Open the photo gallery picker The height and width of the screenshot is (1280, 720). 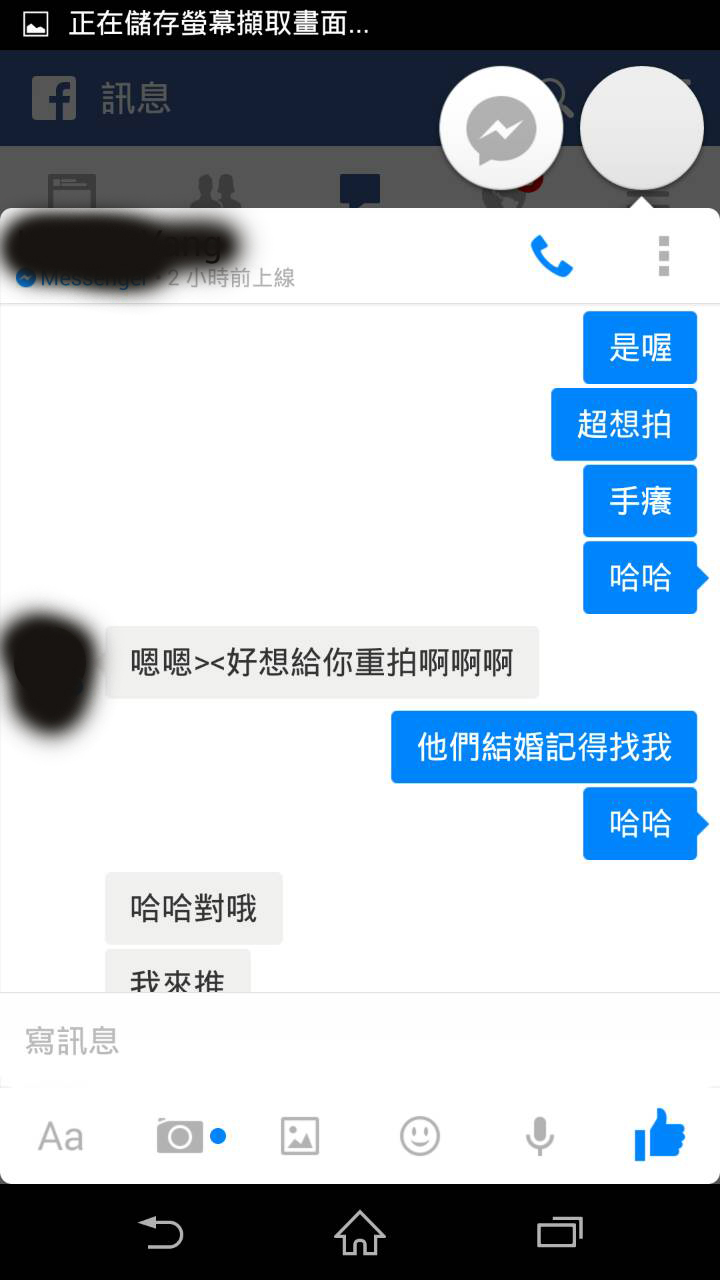click(300, 1136)
